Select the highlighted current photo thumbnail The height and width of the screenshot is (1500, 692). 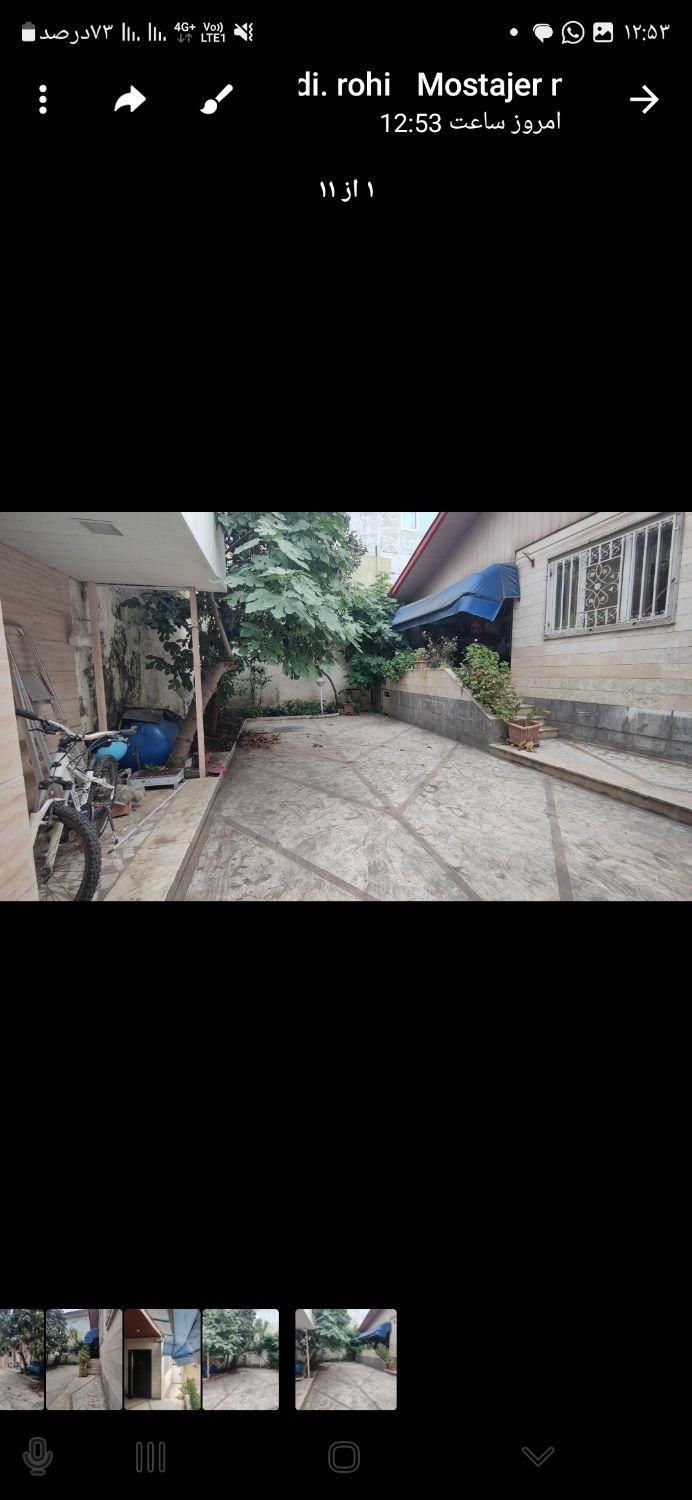[346, 1360]
